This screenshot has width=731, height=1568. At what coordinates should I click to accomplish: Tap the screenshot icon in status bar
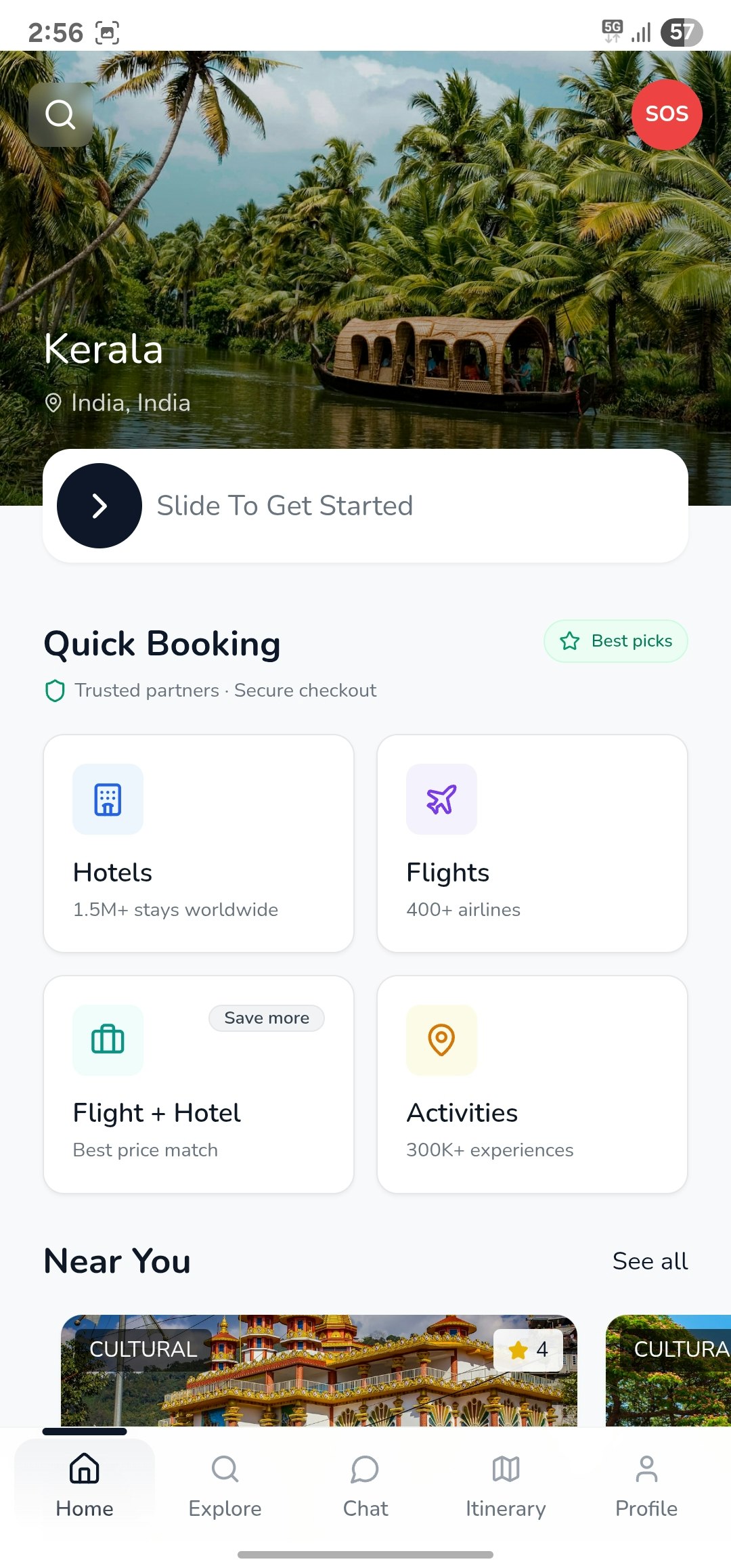108,30
